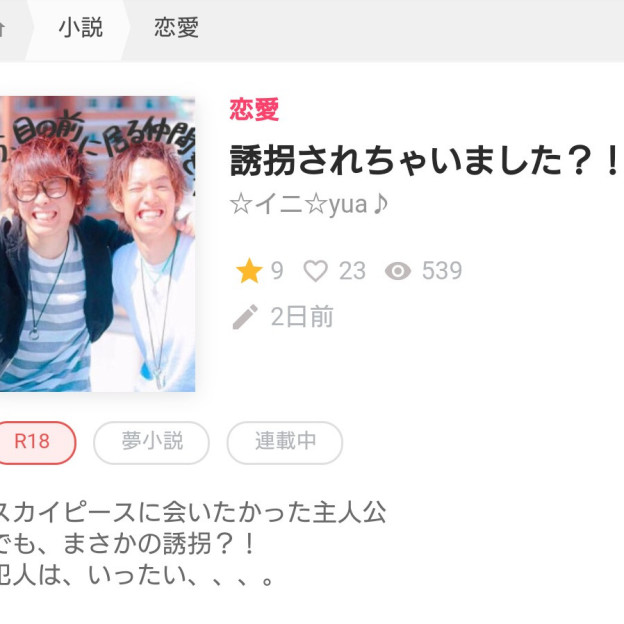Viewport: 624px width, 624px height.
Task: Open the novel cover thumbnail
Action: (97, 244)
